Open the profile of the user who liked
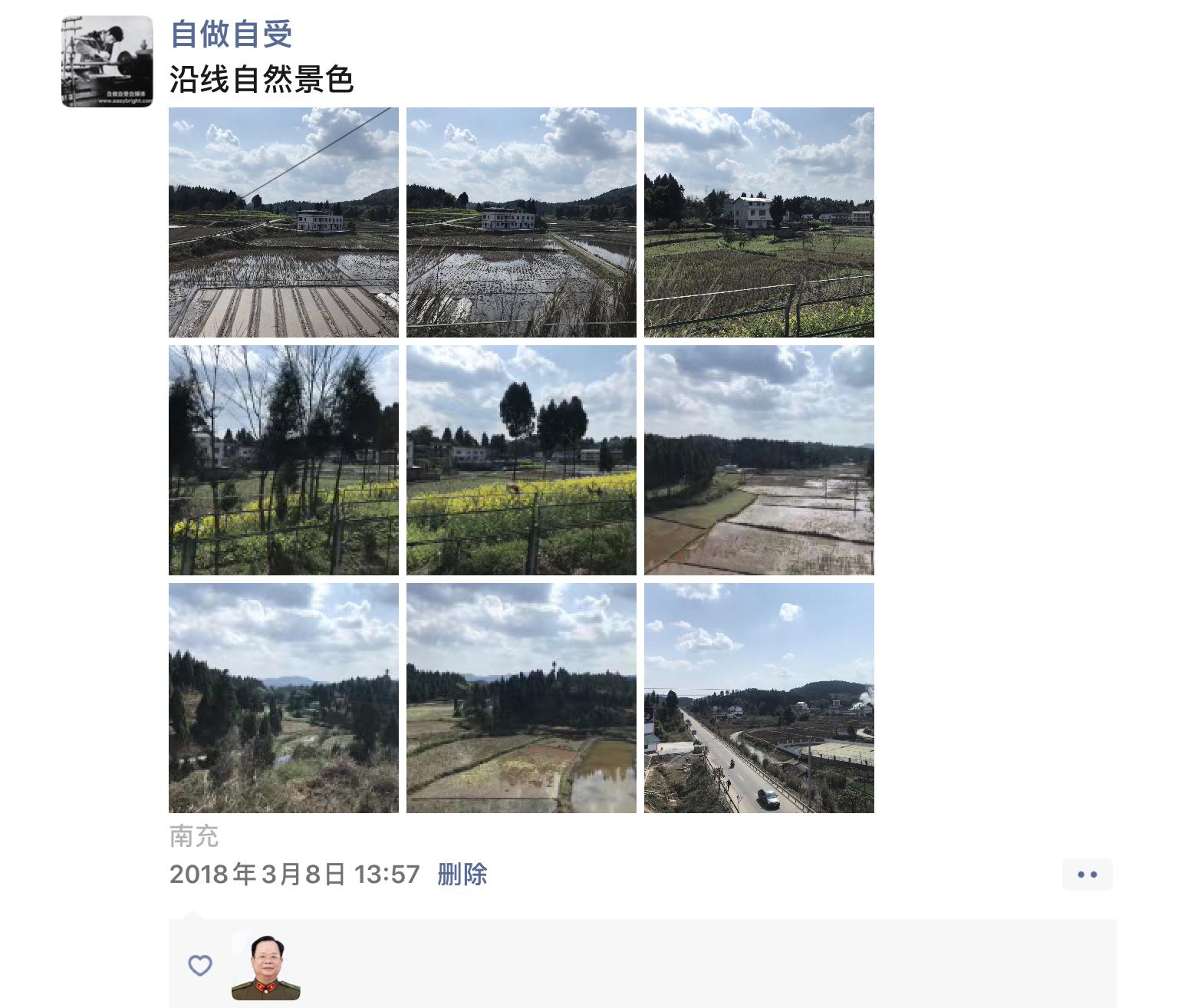Screen dimensions: 1178x1008 265,965
